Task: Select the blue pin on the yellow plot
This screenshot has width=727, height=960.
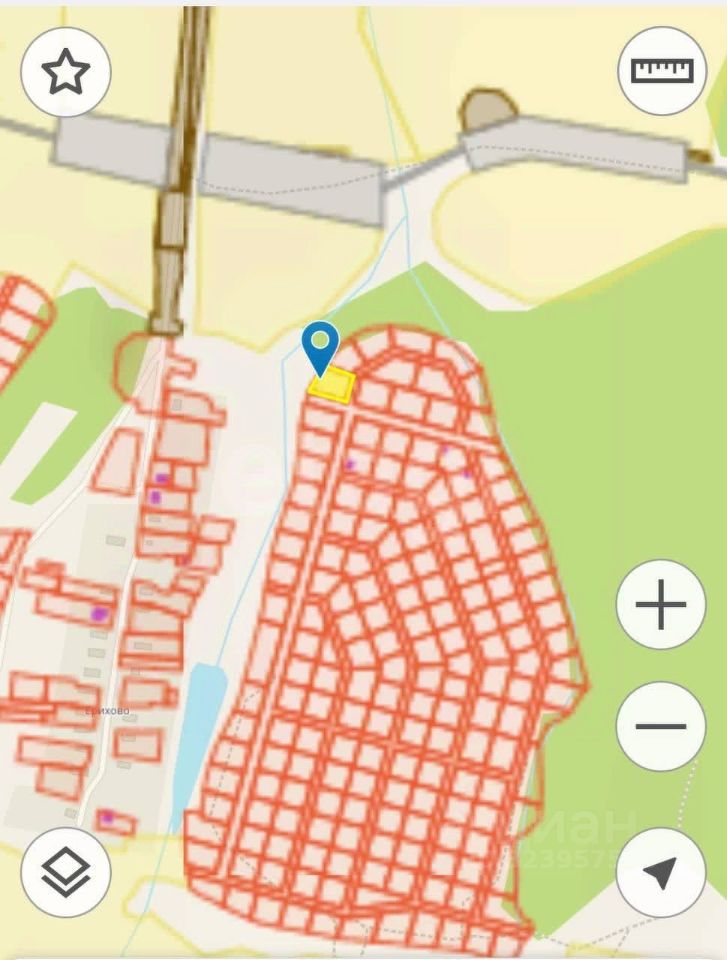Action: click(321, 345)
